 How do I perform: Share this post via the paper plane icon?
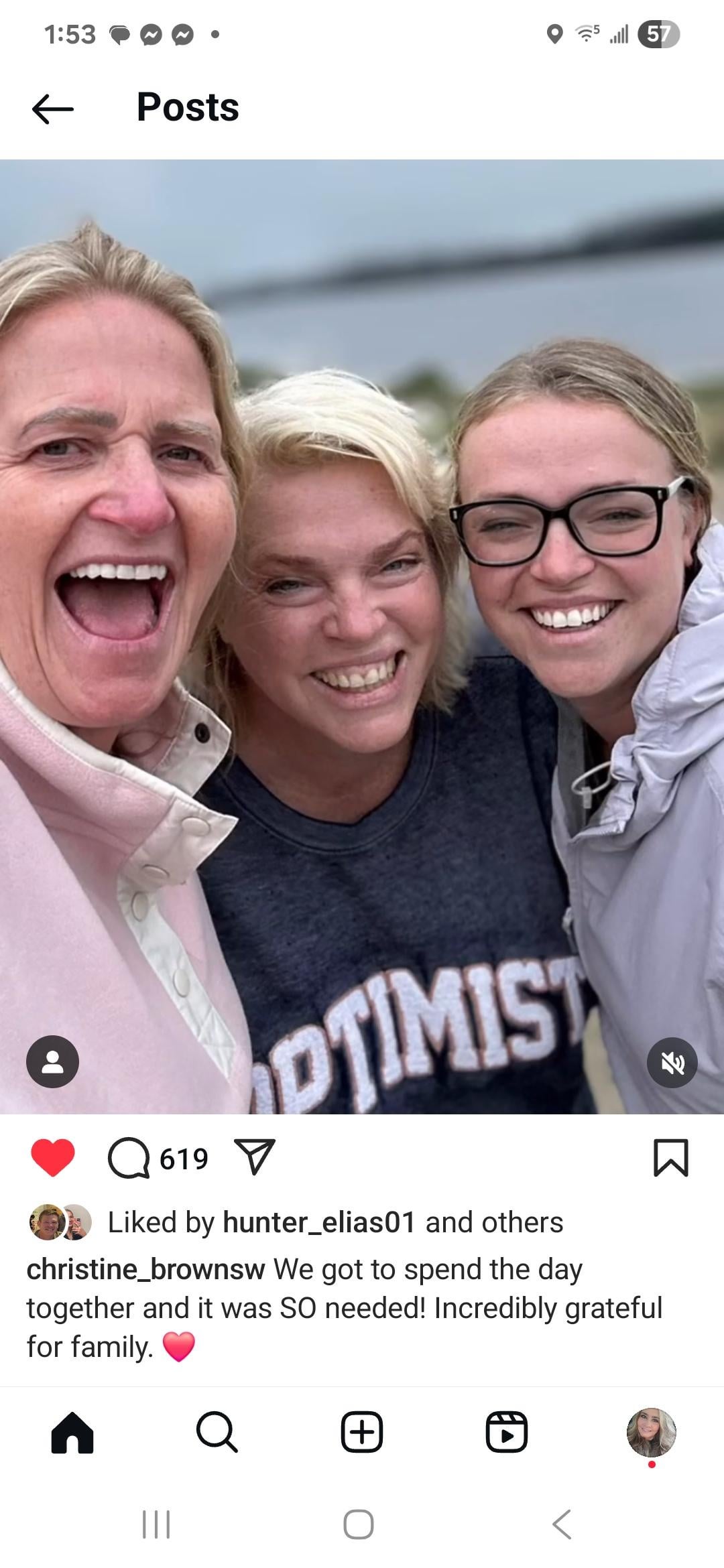(254, 1157)
